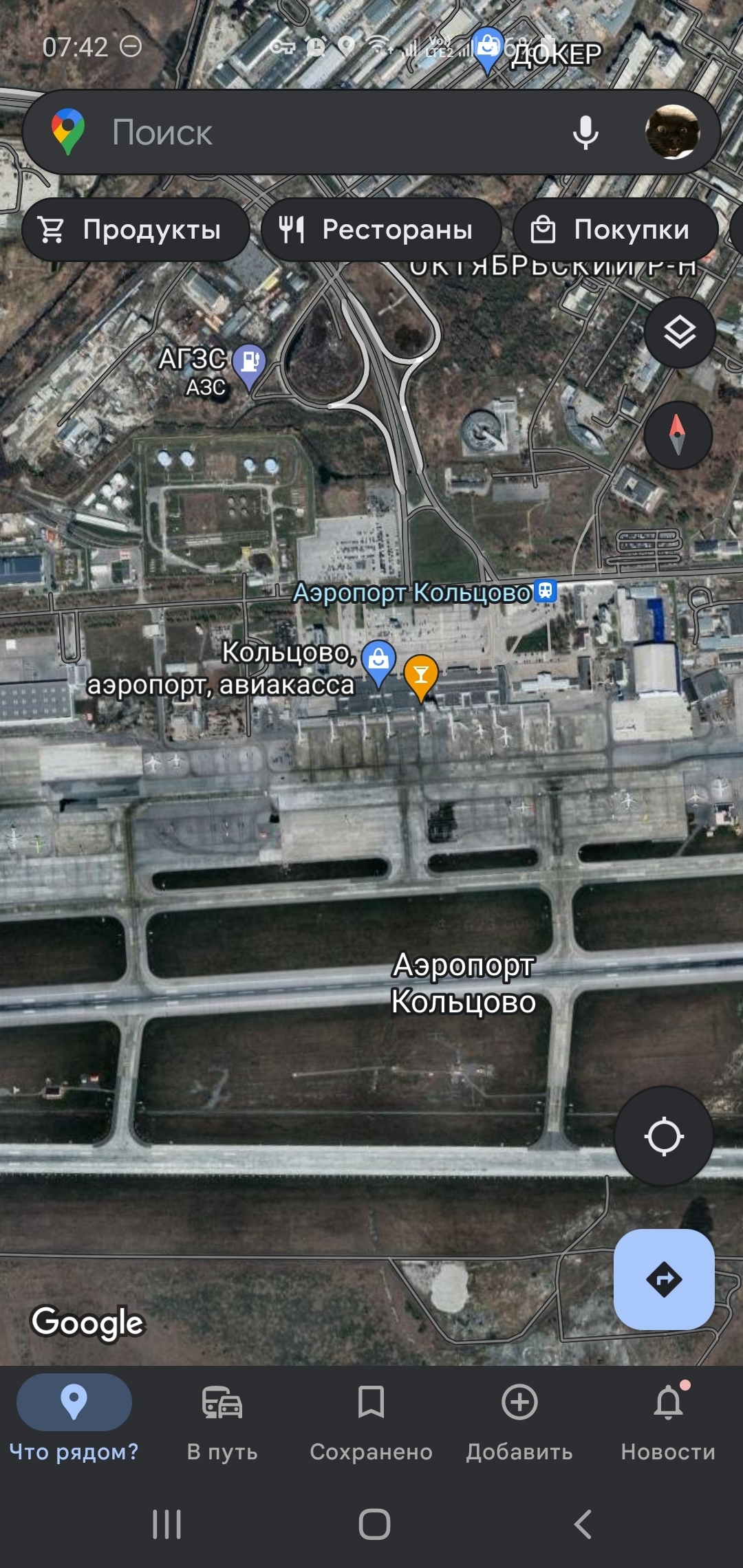Open the account profile picture
Viewport: 743px width, 1568px height.
672,132
